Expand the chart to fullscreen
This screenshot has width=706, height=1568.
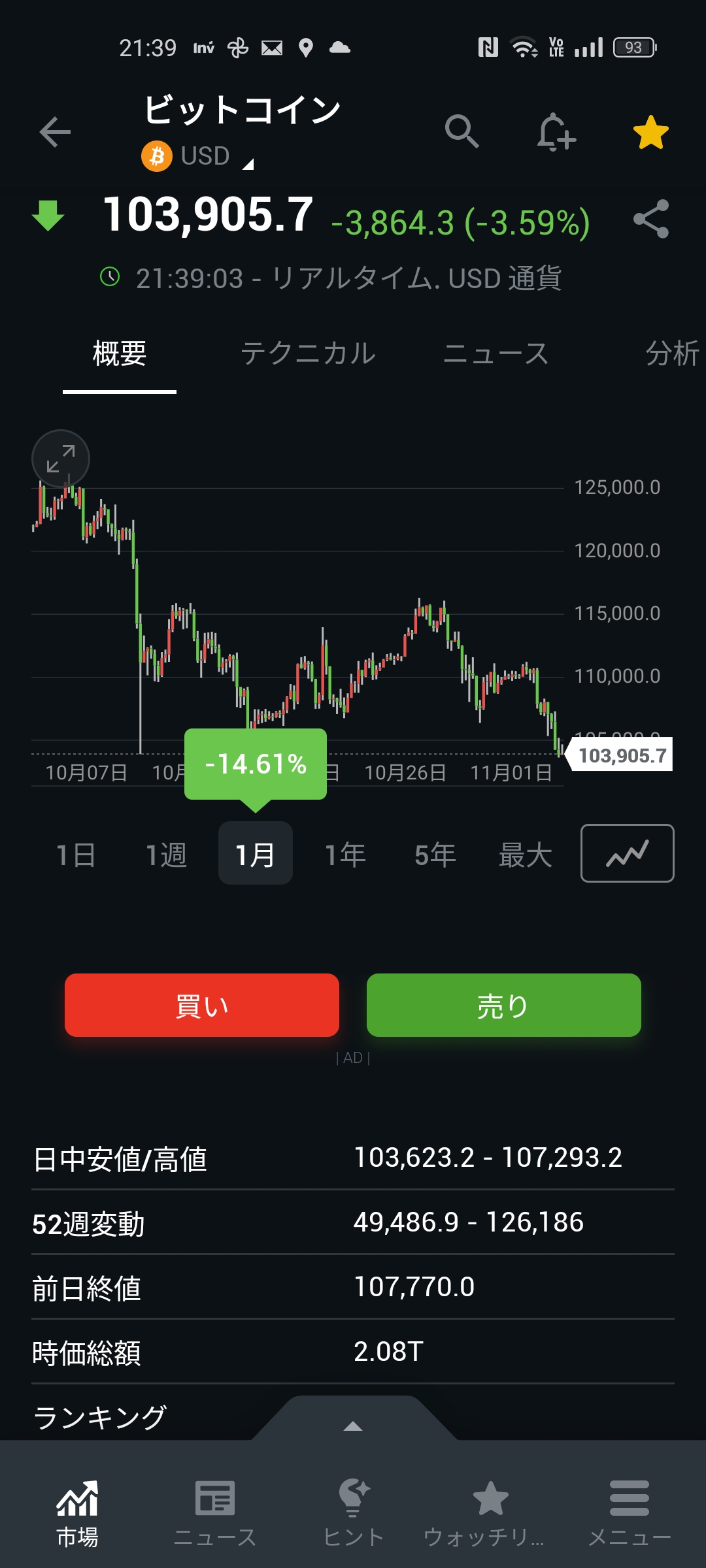pos(61,459)
